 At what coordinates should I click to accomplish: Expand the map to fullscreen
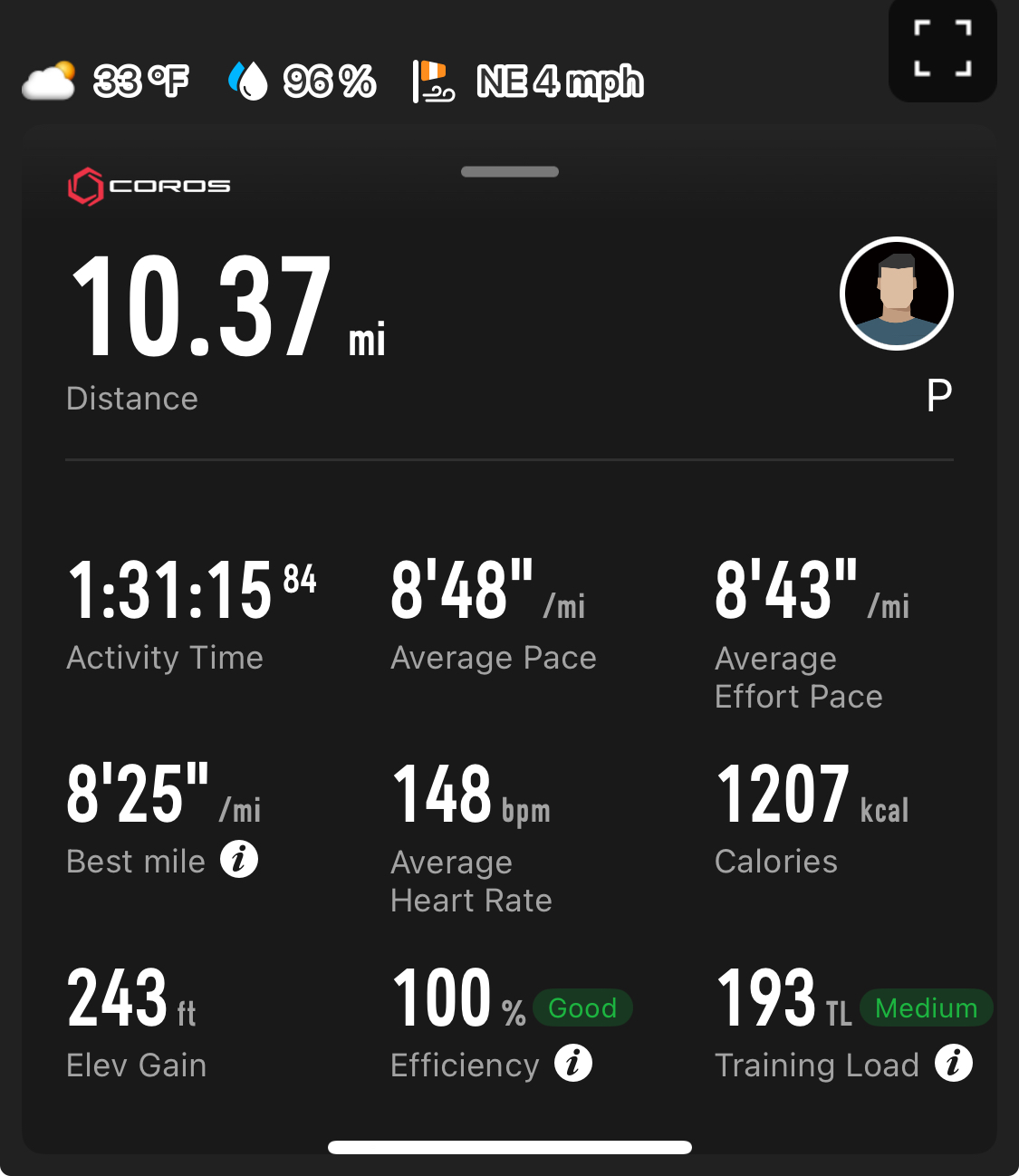tap(943, 49)
